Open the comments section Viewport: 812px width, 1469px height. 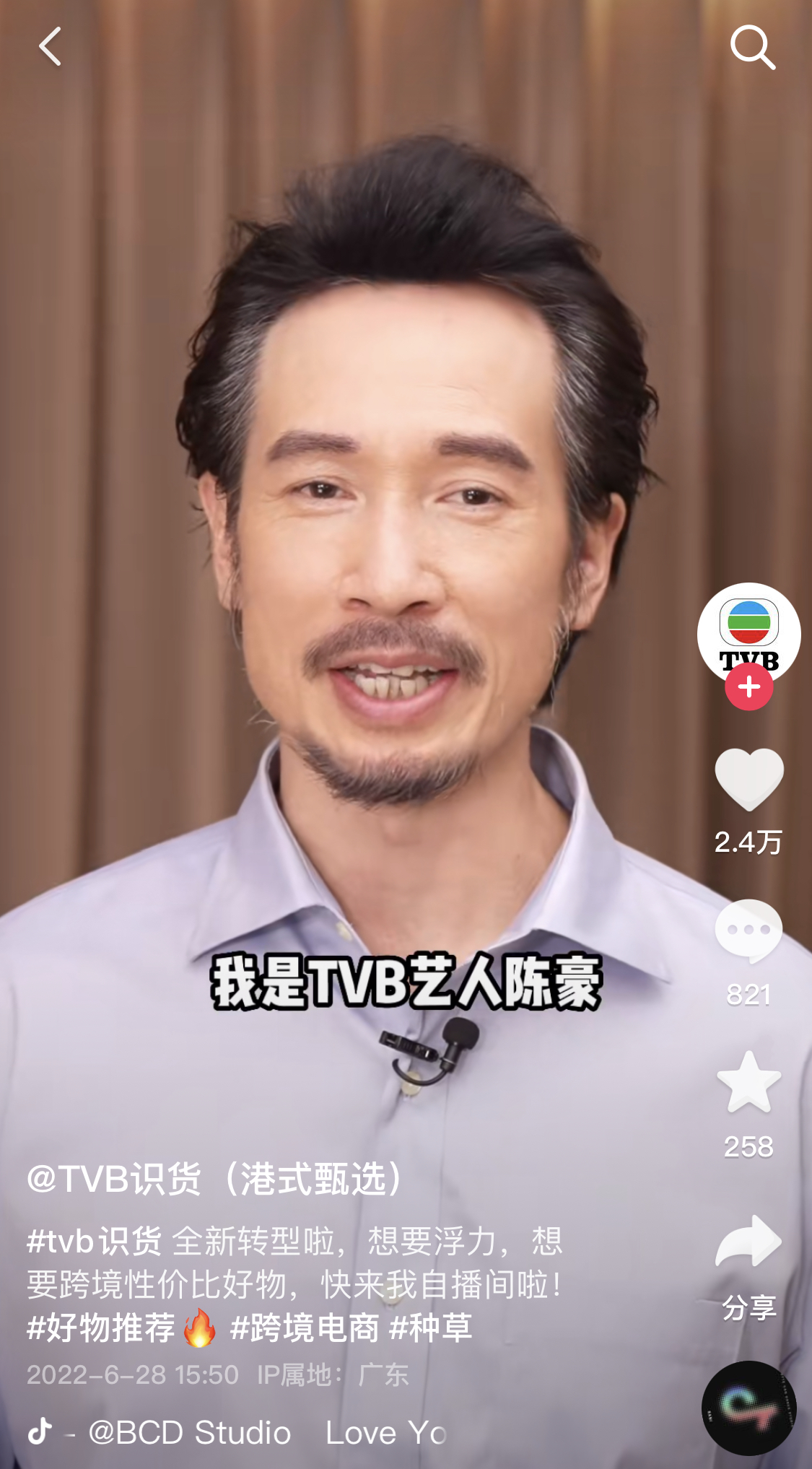click(x=748, y=931)
